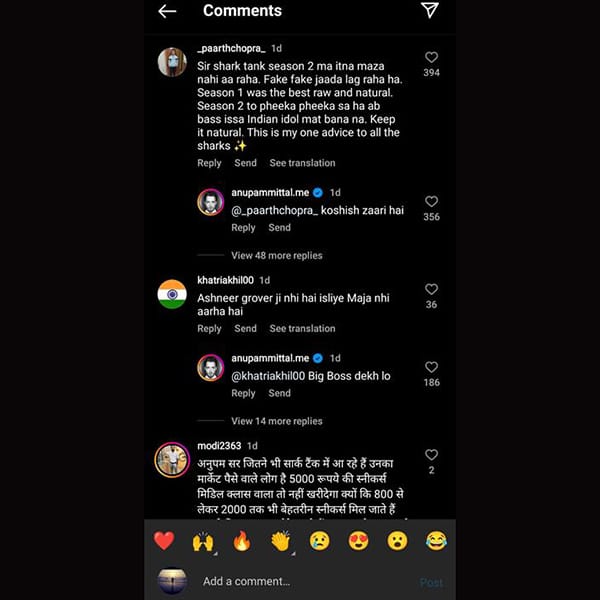Post the comment
The image size is (600, 600).
431,582
